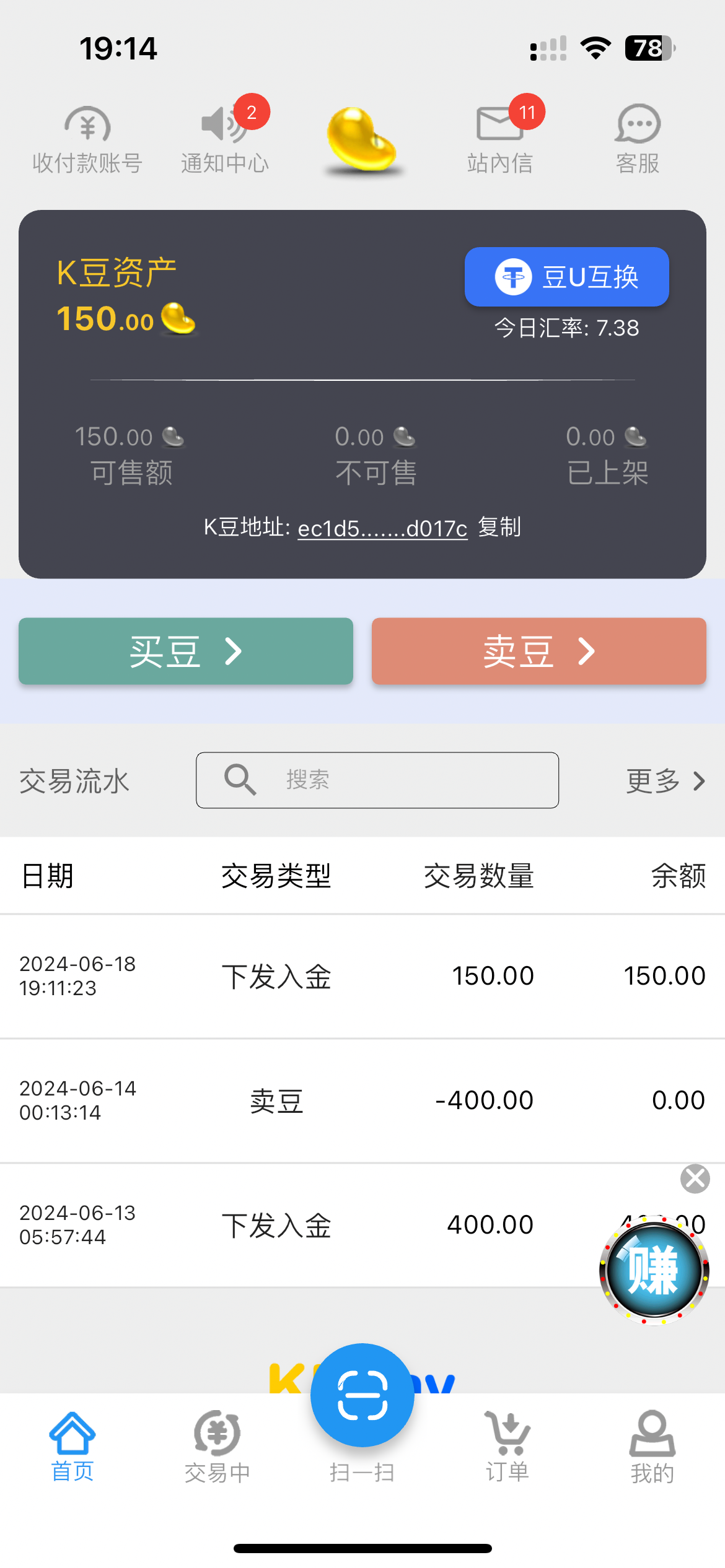Screen dimensions: 725x1568
Task: Open the K豆 address link ec1d5…d017c
Action: coord(382,528)
